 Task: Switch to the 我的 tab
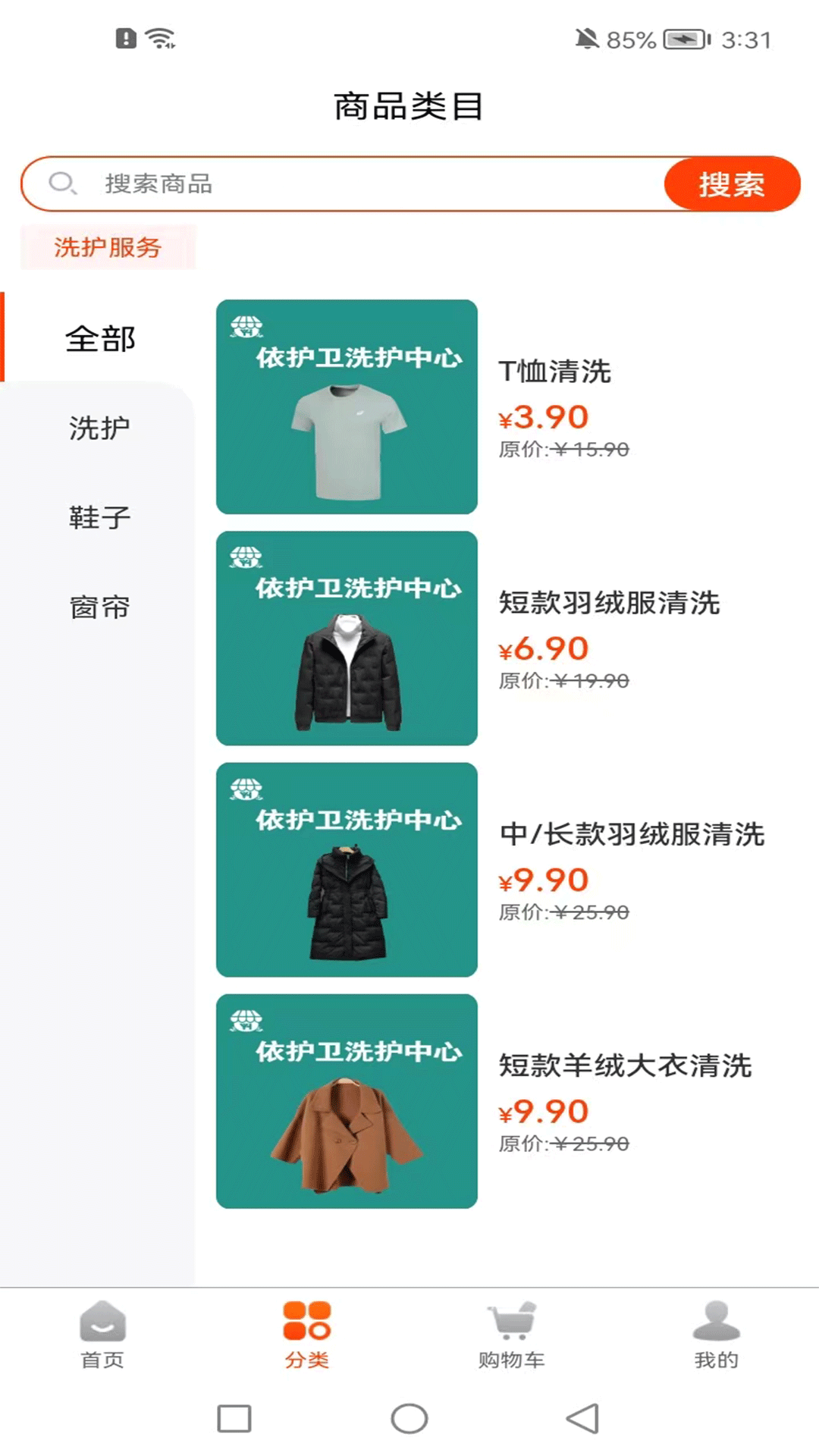point(717,1335)
